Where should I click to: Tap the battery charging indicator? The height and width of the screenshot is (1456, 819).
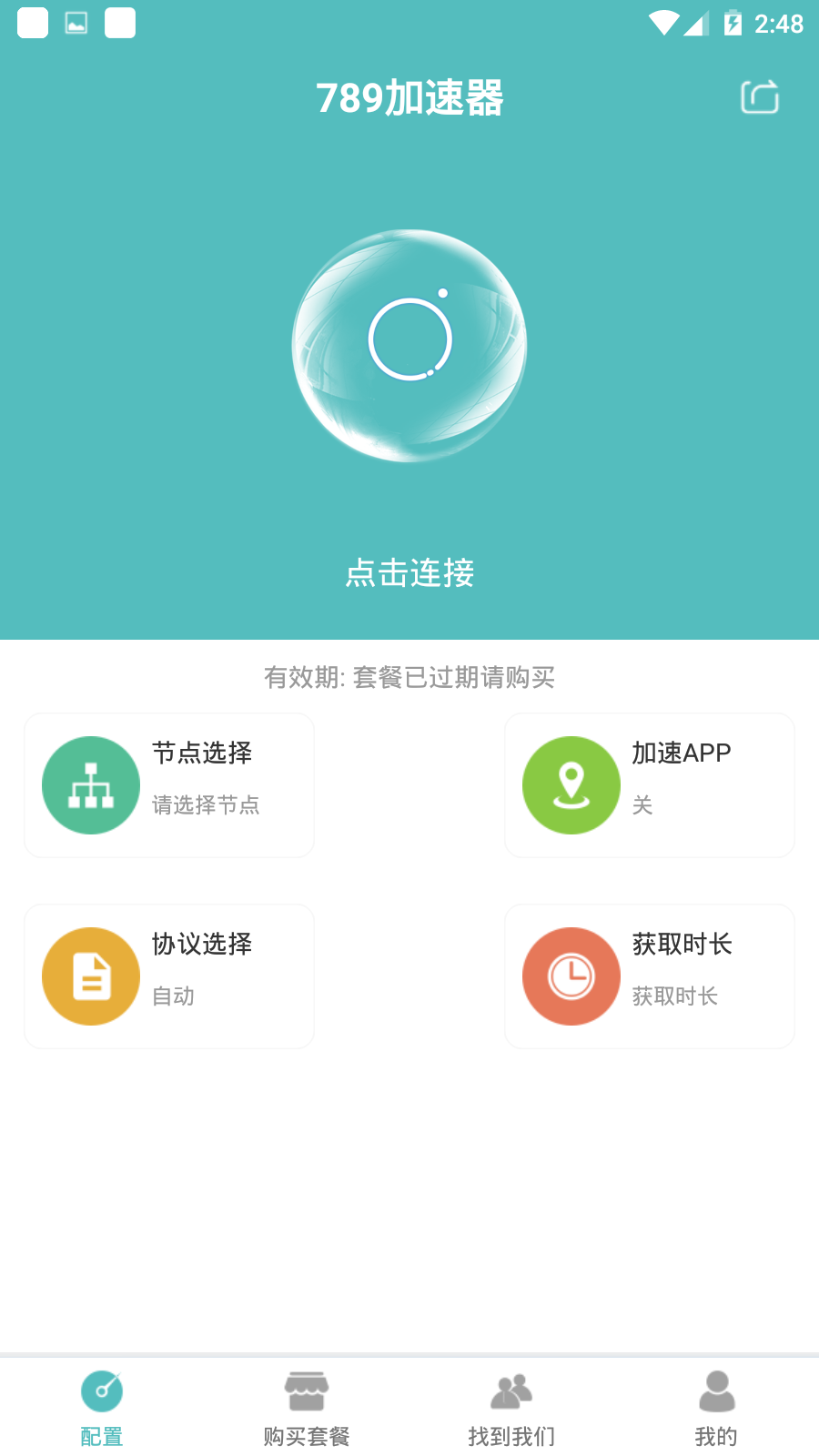coord(733,25)
